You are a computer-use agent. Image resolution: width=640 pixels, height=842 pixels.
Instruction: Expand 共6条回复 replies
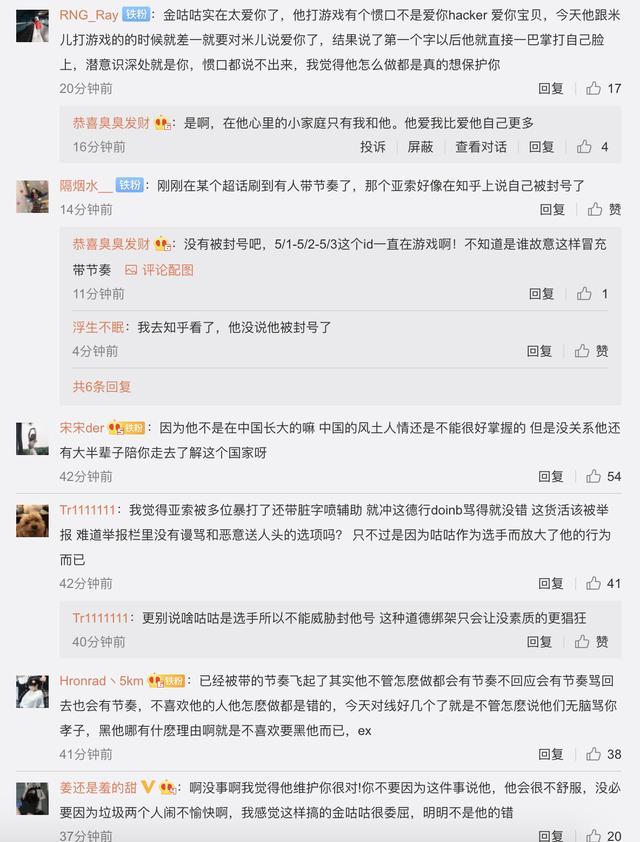point(101,386)
